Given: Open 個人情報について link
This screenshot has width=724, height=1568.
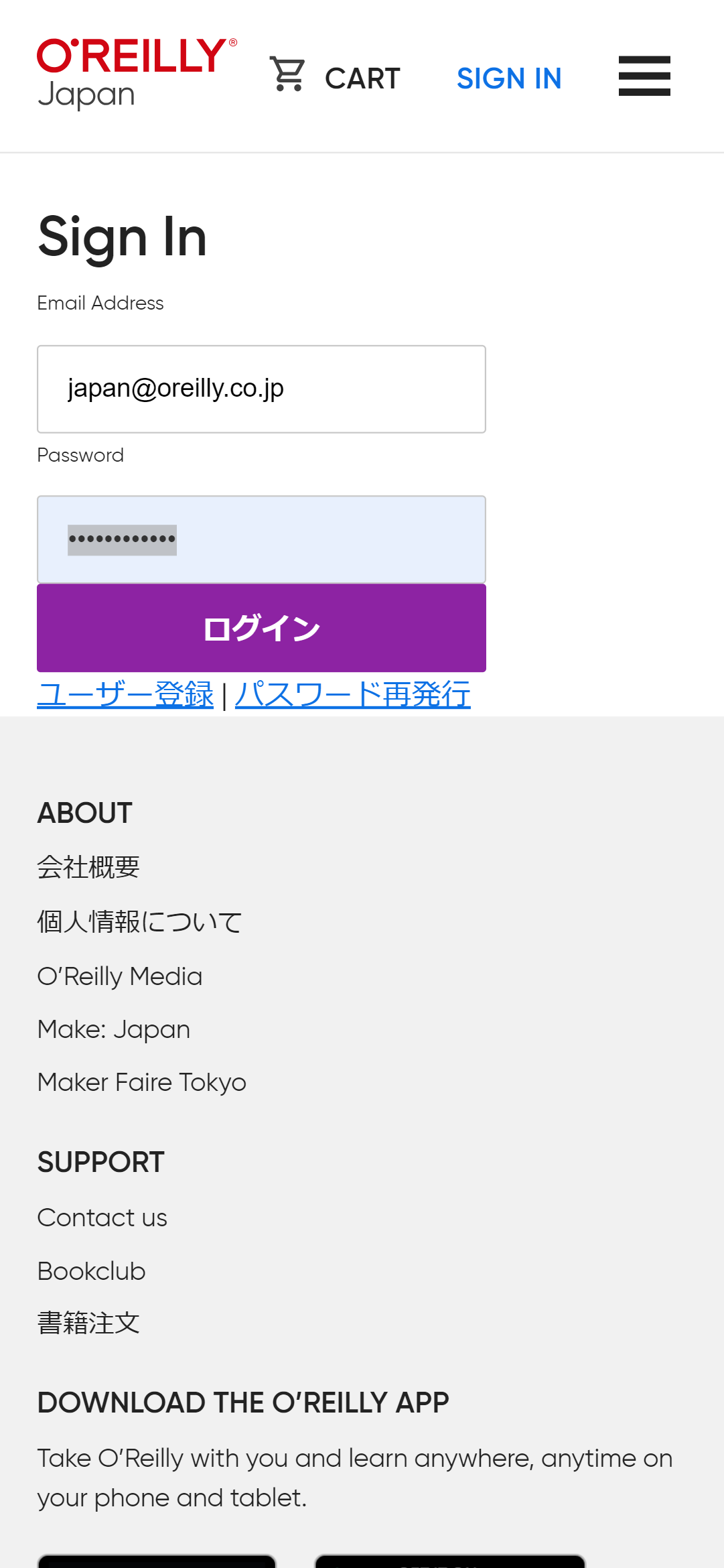Looking at the screenshot, I should point(139,921).
